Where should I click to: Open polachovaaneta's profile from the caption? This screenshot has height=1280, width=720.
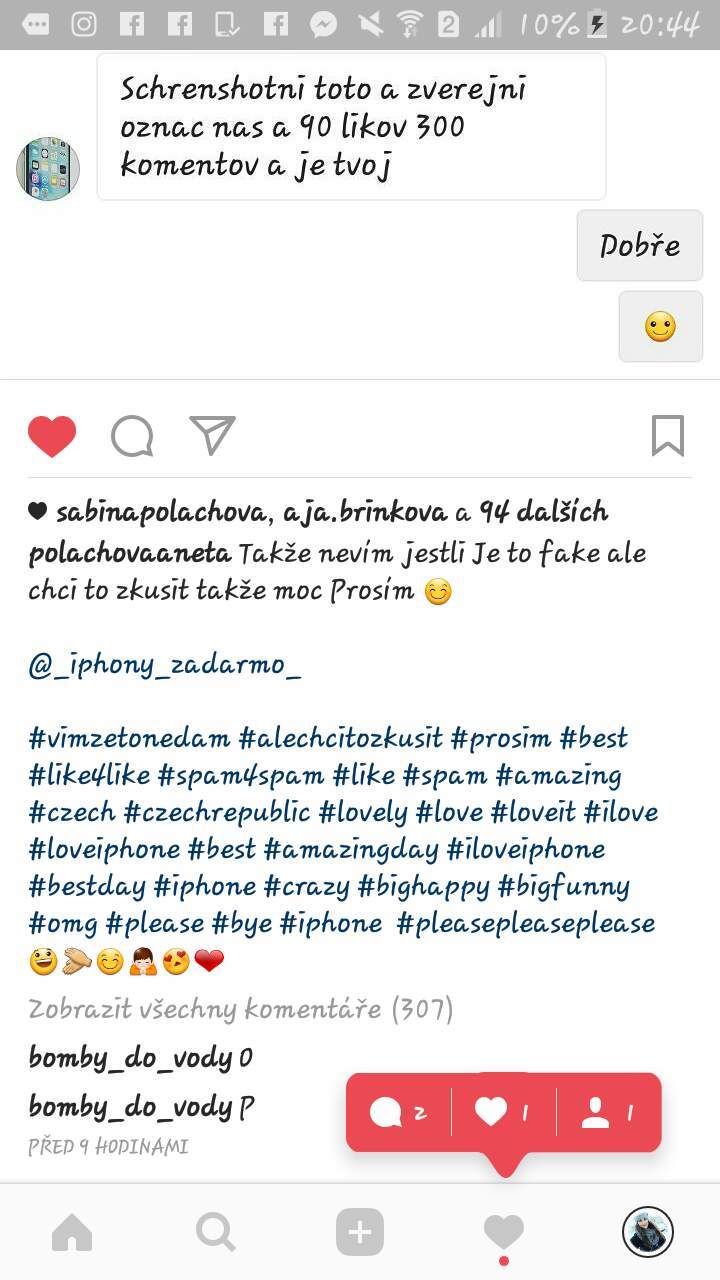pos(130,554)
